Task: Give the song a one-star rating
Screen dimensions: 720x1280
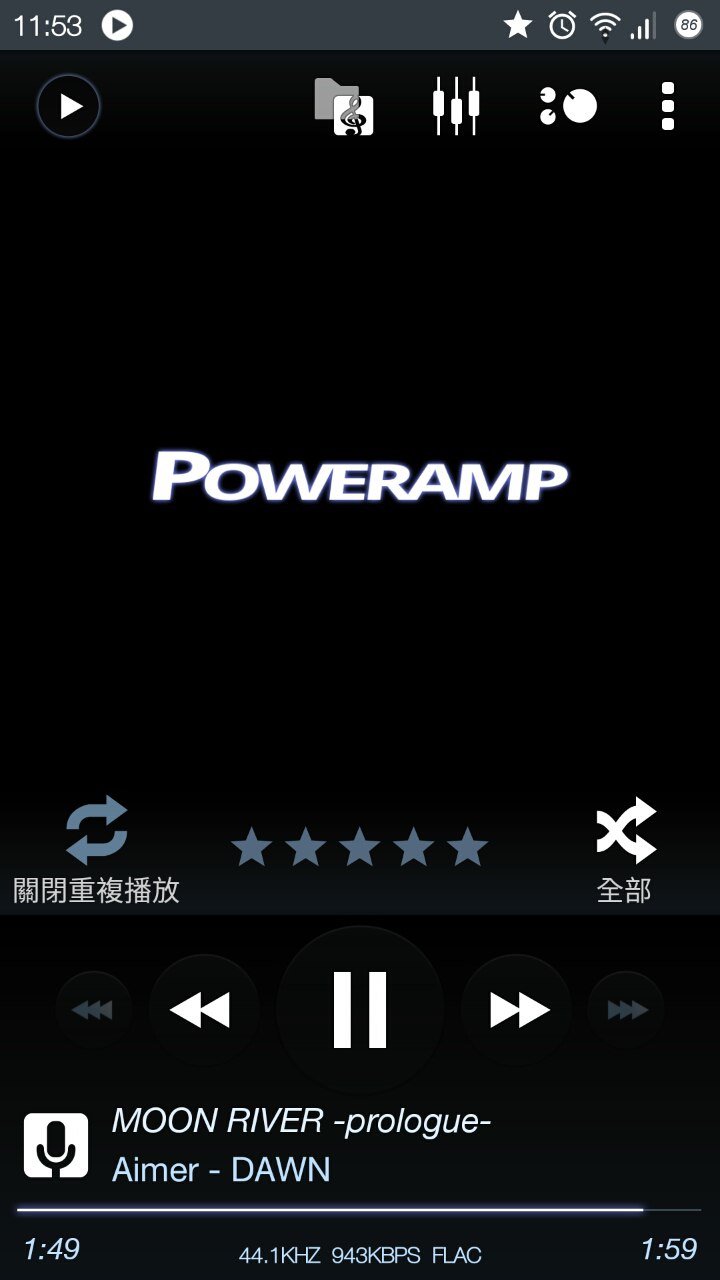Action: pos(251,848)
